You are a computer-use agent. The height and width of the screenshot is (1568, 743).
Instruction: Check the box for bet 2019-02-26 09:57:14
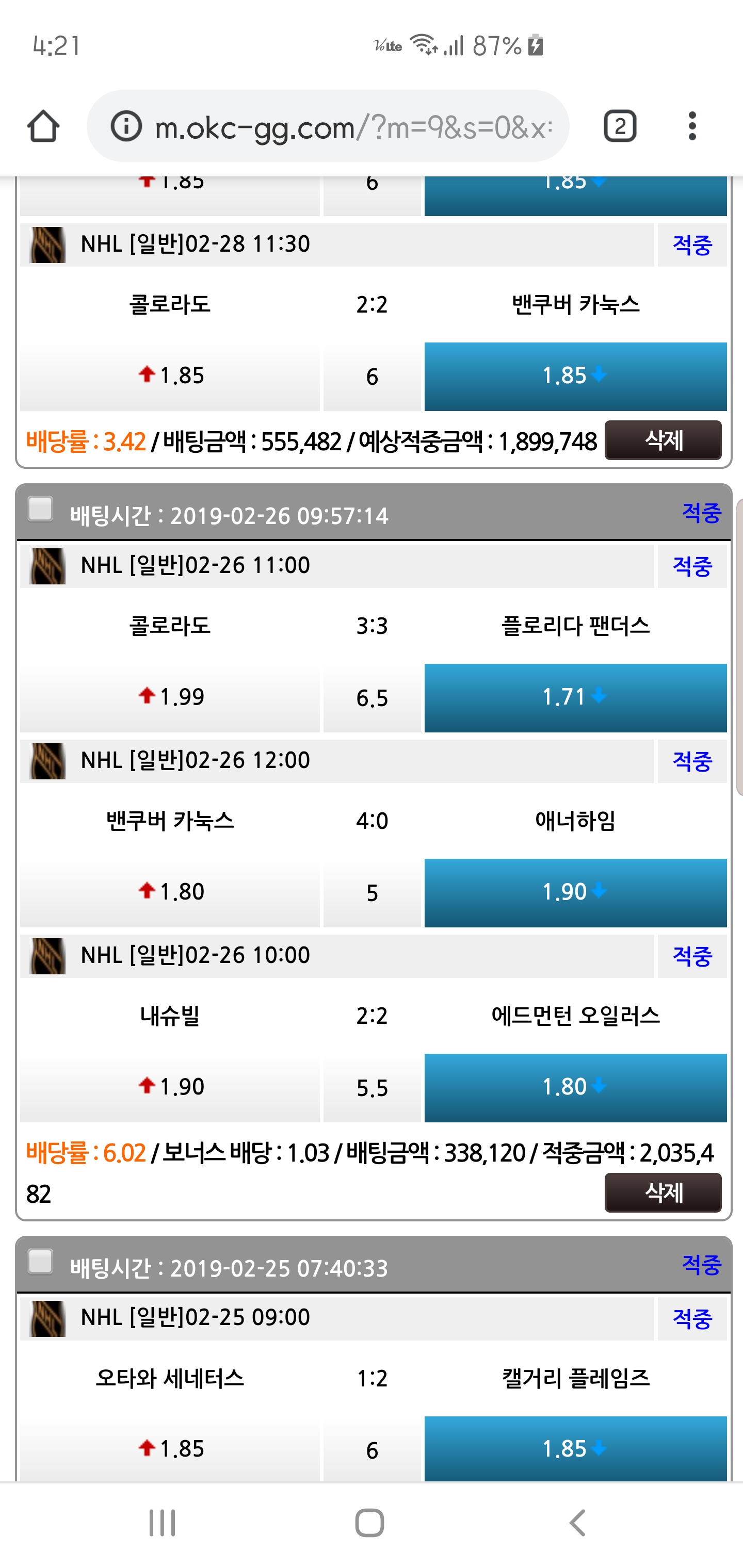pos(41,509)
